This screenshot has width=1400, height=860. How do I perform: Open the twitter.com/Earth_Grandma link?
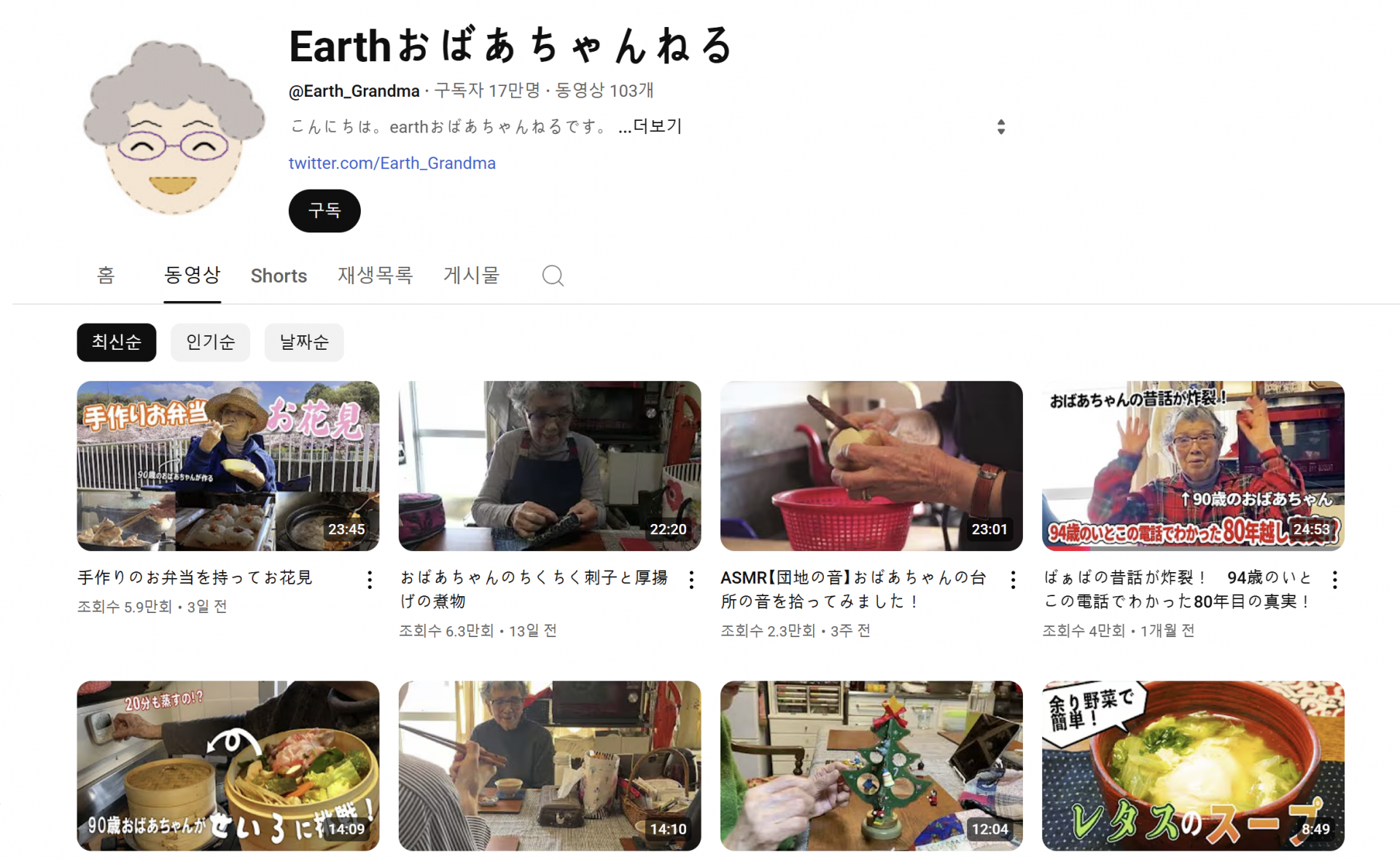(x=392, y=163)
